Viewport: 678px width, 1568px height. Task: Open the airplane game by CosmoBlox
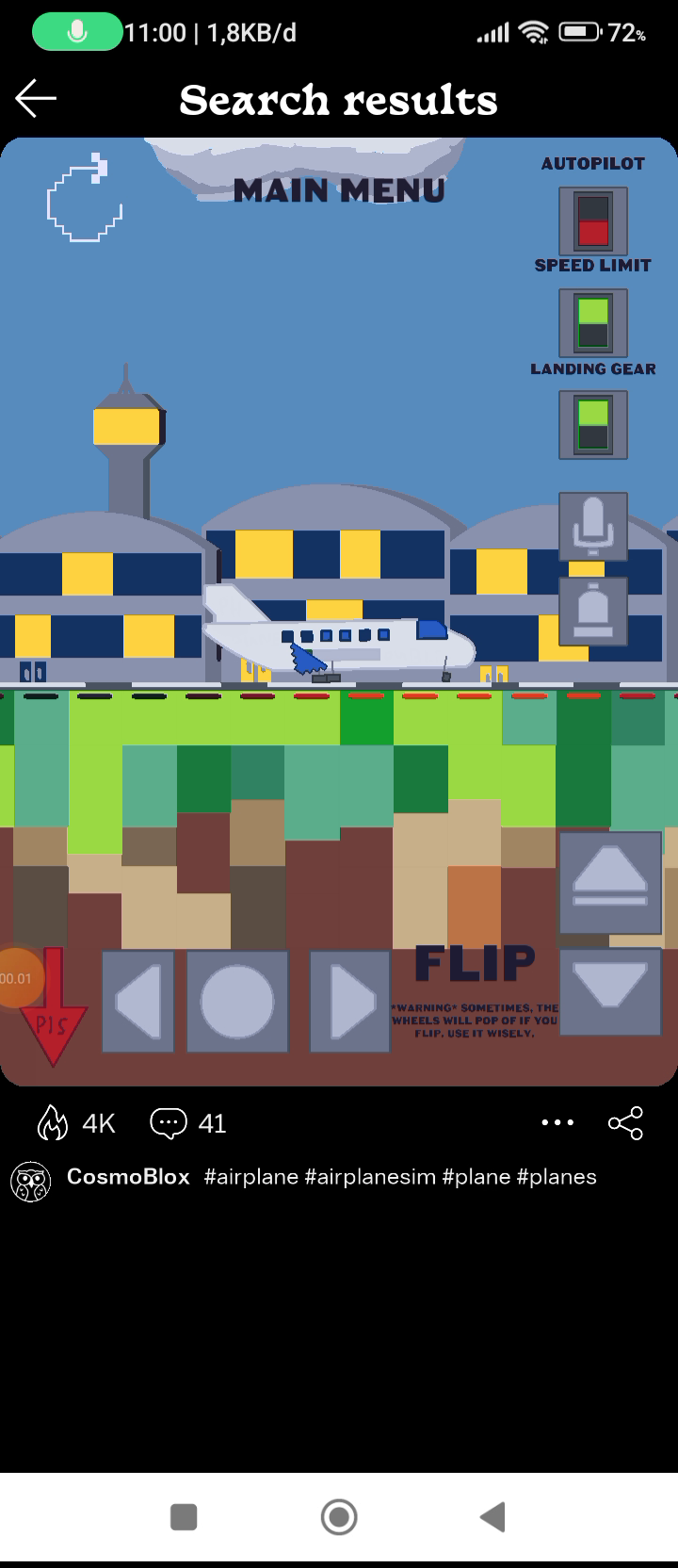coord(339,612)
